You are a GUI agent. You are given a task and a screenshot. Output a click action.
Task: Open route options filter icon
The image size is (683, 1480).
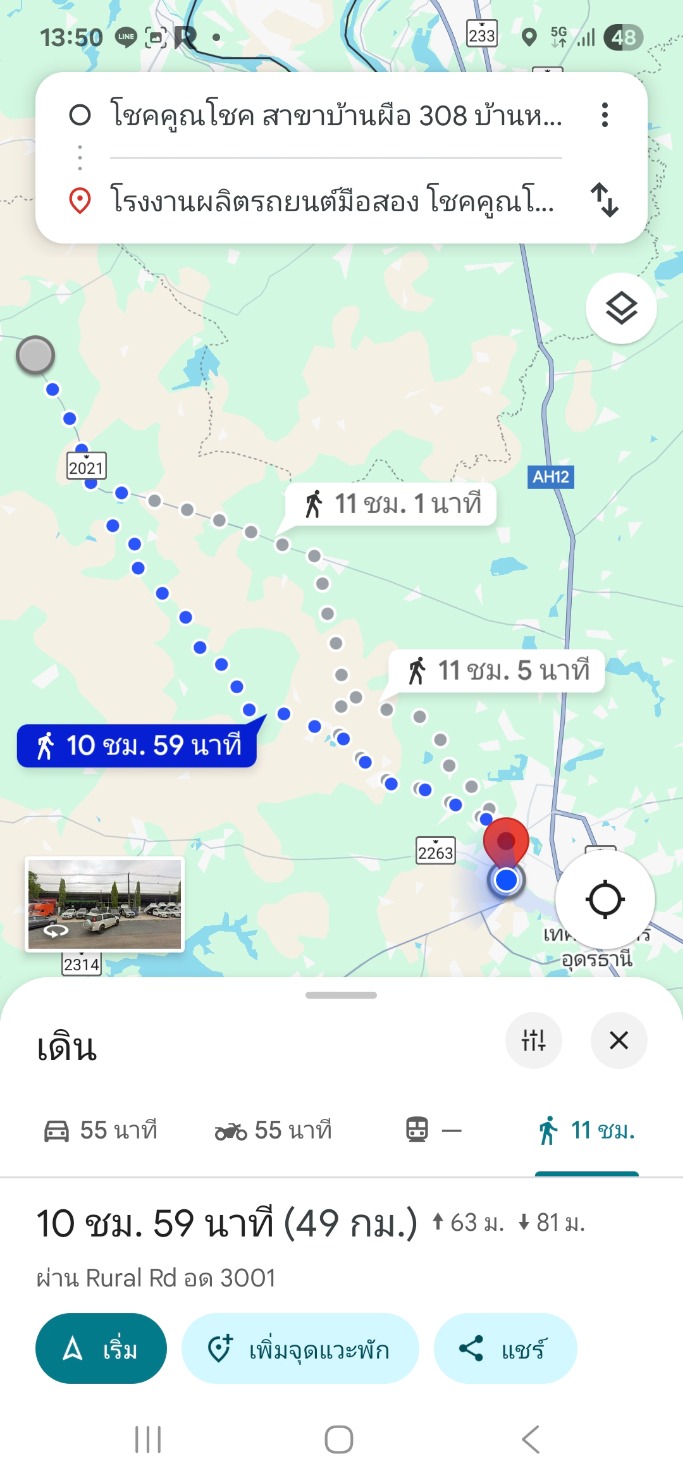click(534, 1040)
